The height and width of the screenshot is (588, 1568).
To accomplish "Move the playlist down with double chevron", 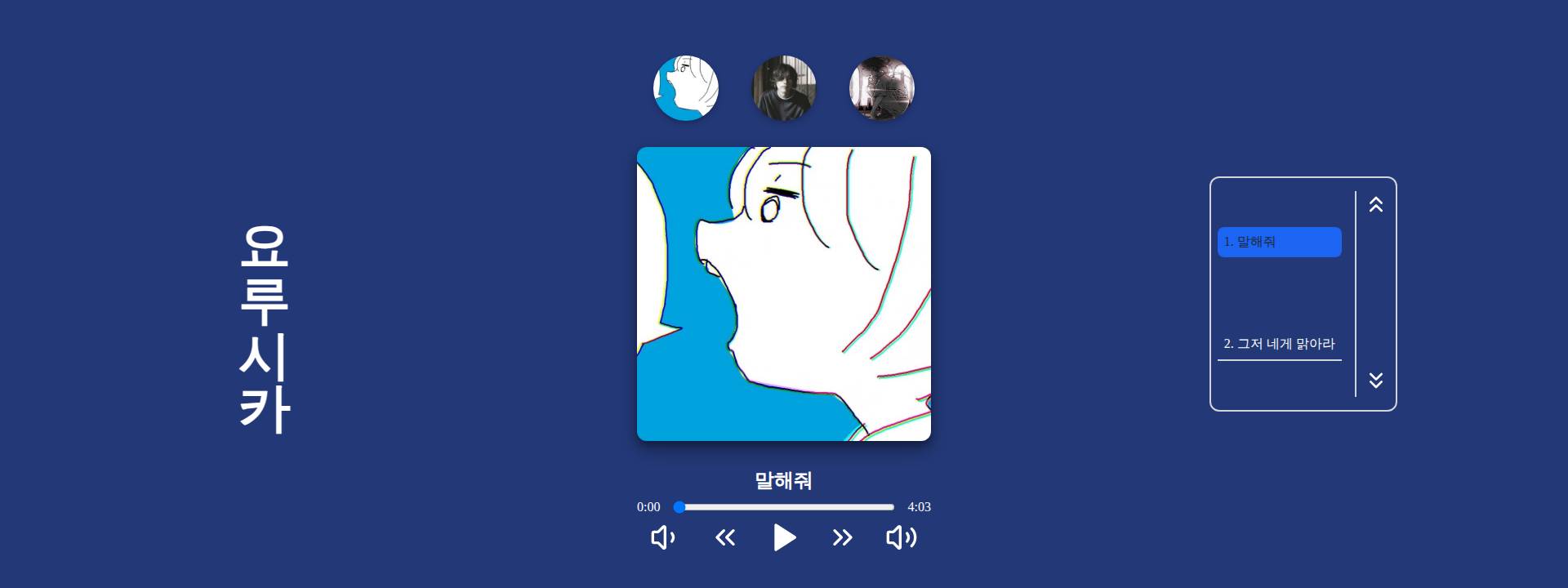I will (1376, 381).
